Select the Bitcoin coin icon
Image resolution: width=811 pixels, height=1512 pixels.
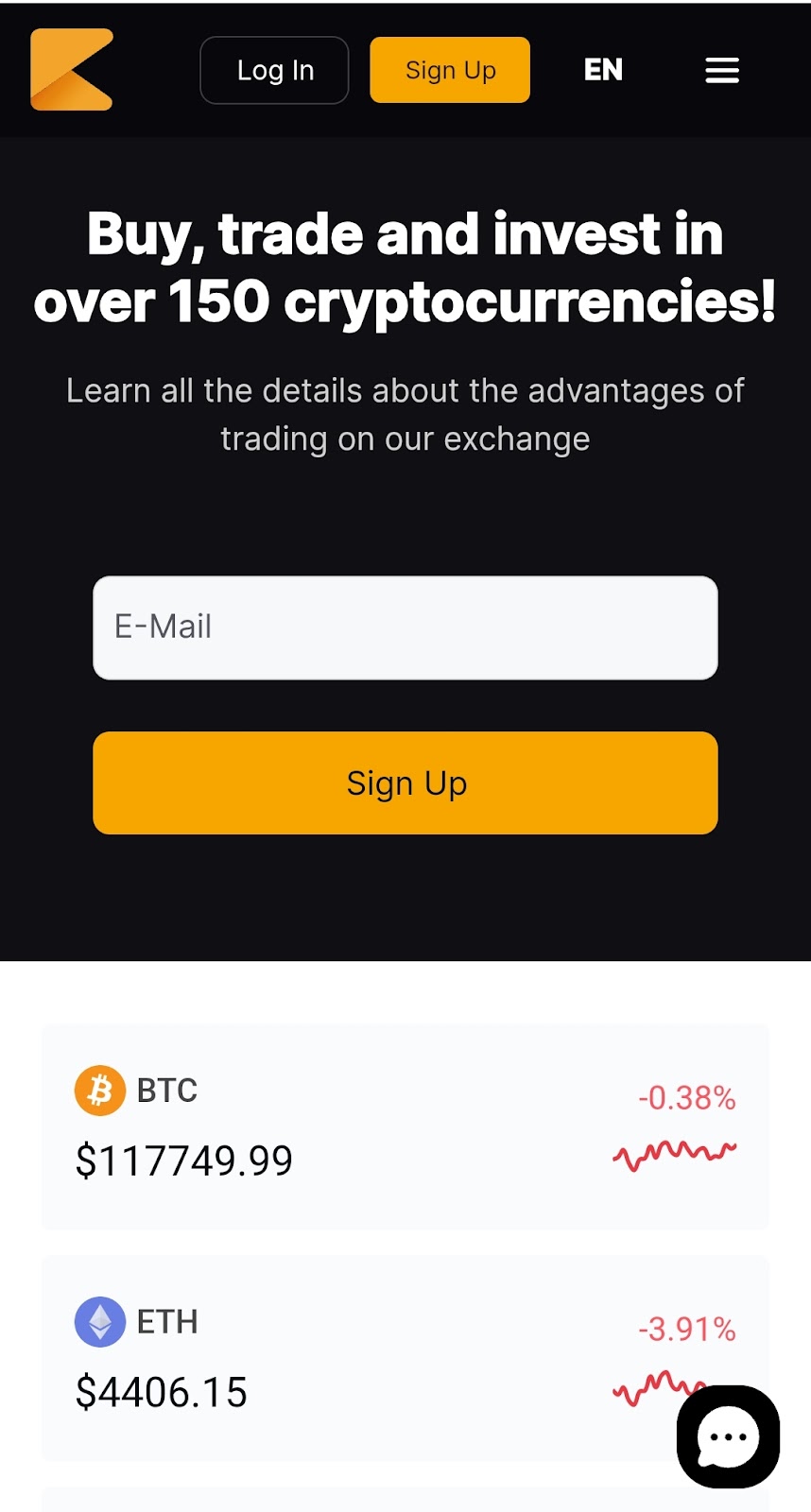pos(99,1090)
